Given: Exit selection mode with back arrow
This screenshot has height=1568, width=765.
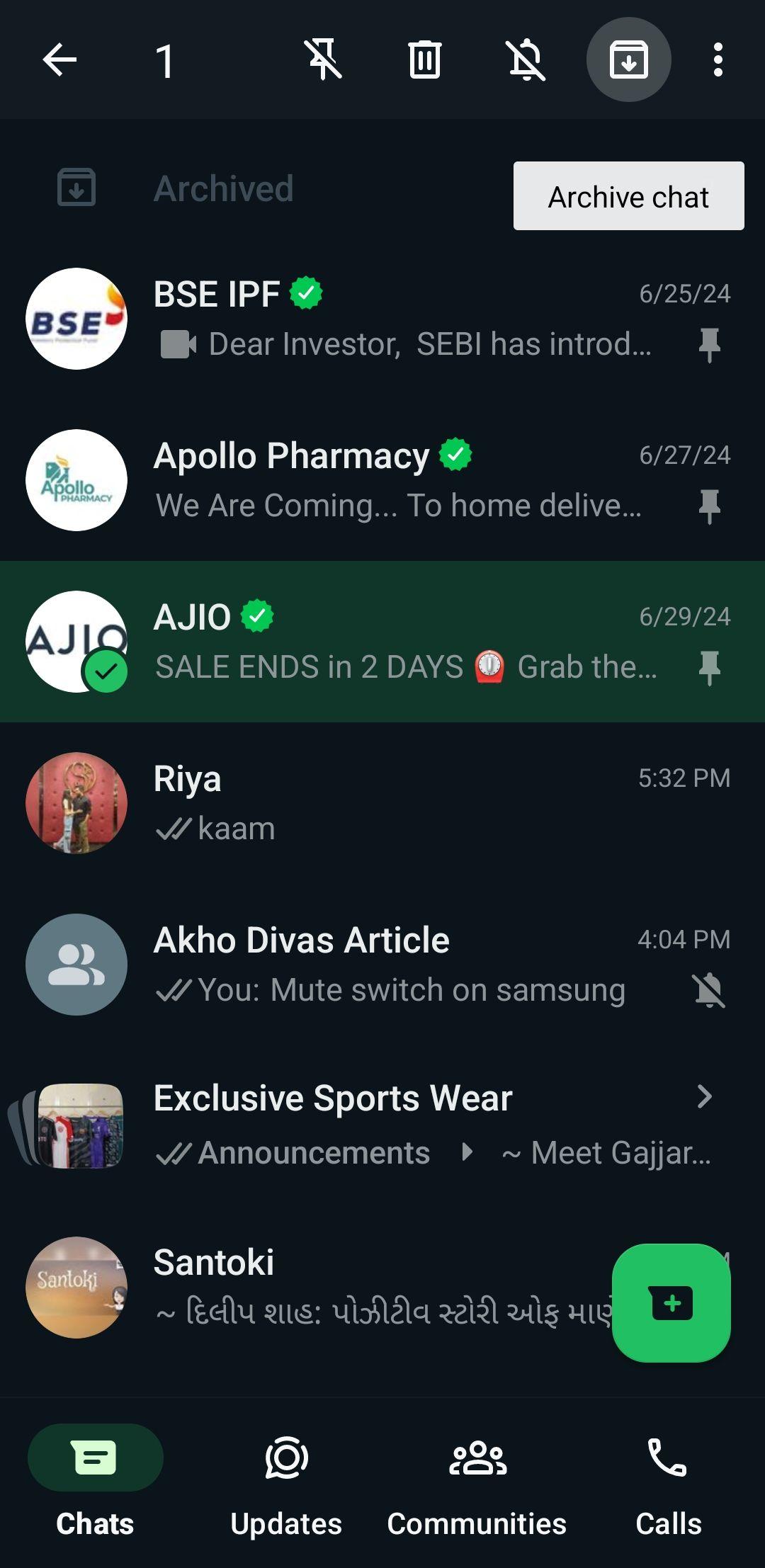Looking at the screenshot, I should 59,59.
